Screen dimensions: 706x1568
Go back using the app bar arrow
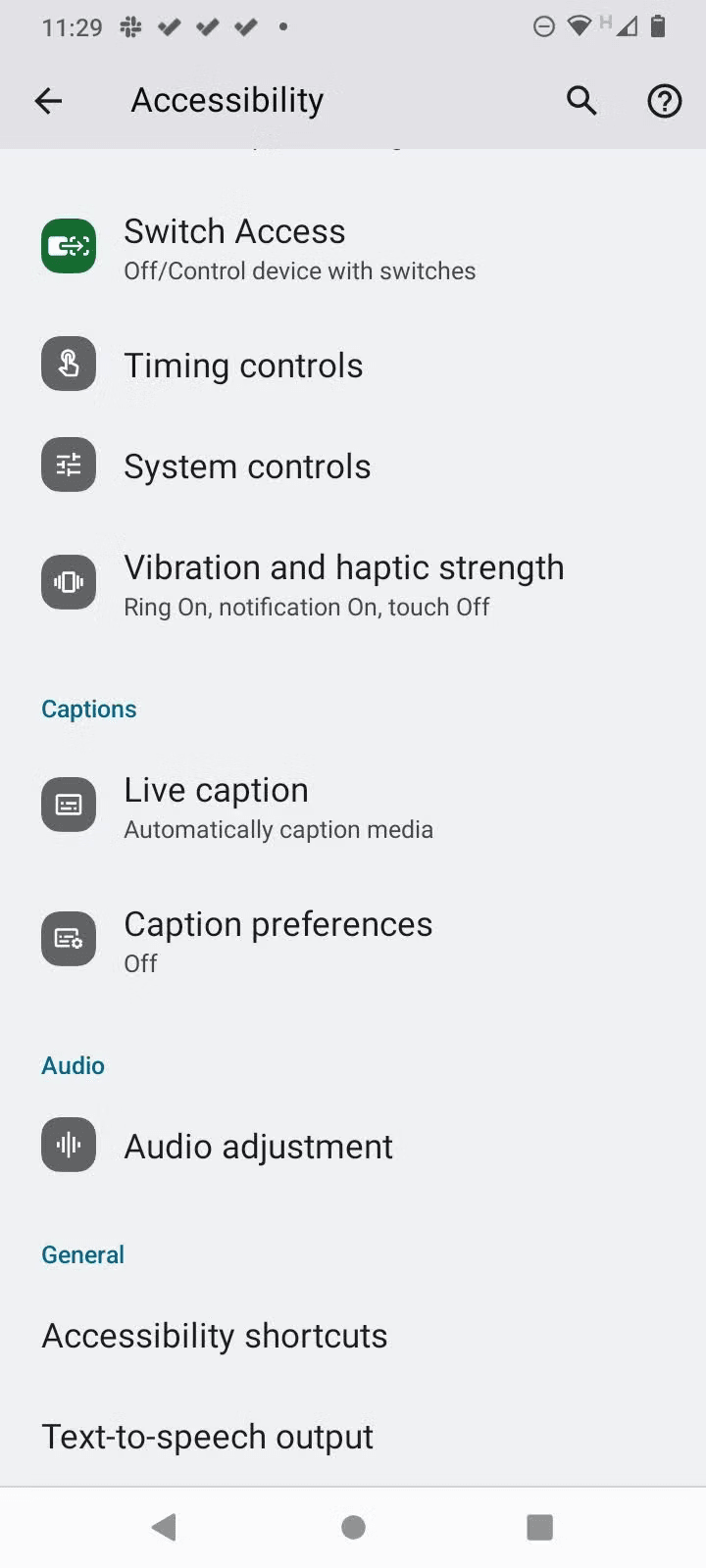click(48, 100)
